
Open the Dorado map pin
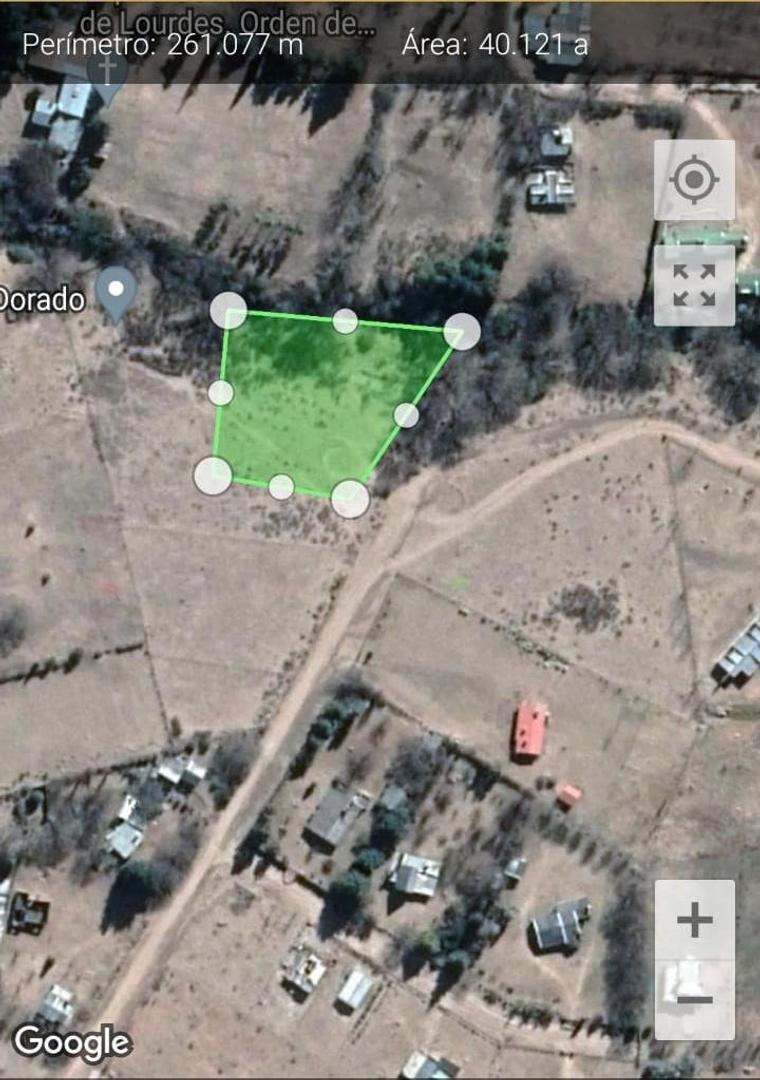click(117, 291)
